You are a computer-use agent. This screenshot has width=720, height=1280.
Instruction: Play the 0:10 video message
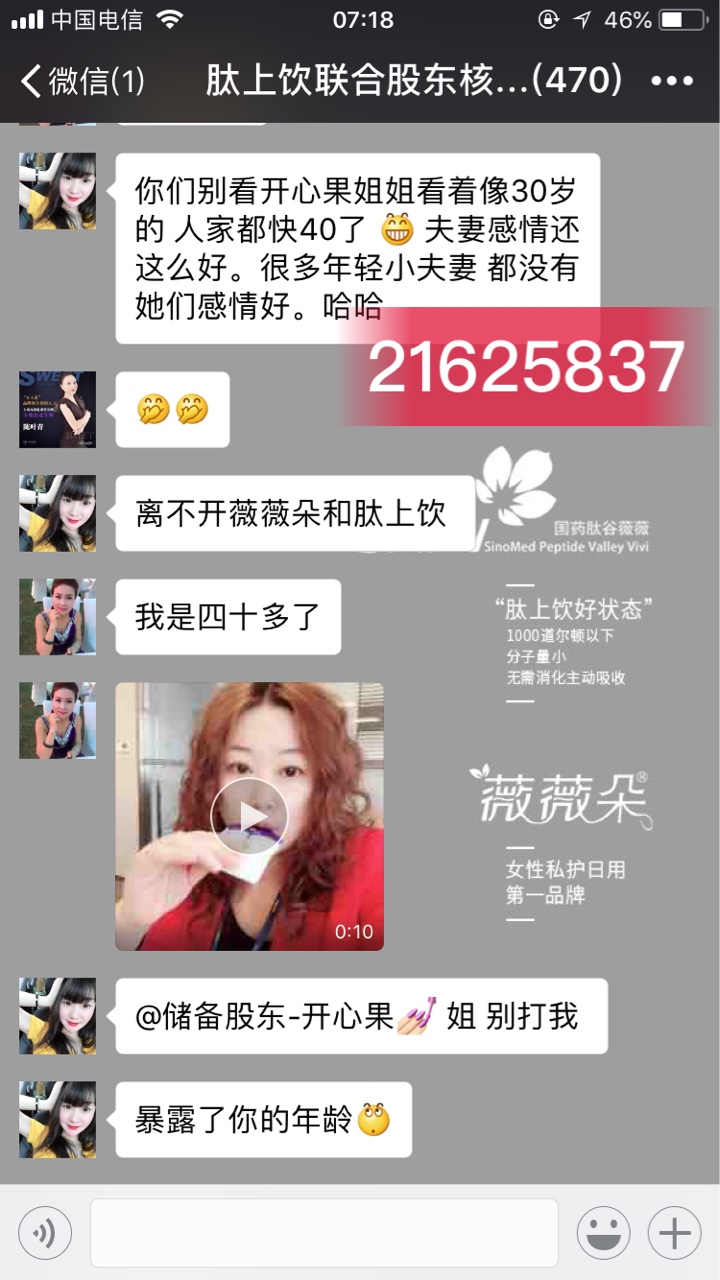tap(249, 816)
